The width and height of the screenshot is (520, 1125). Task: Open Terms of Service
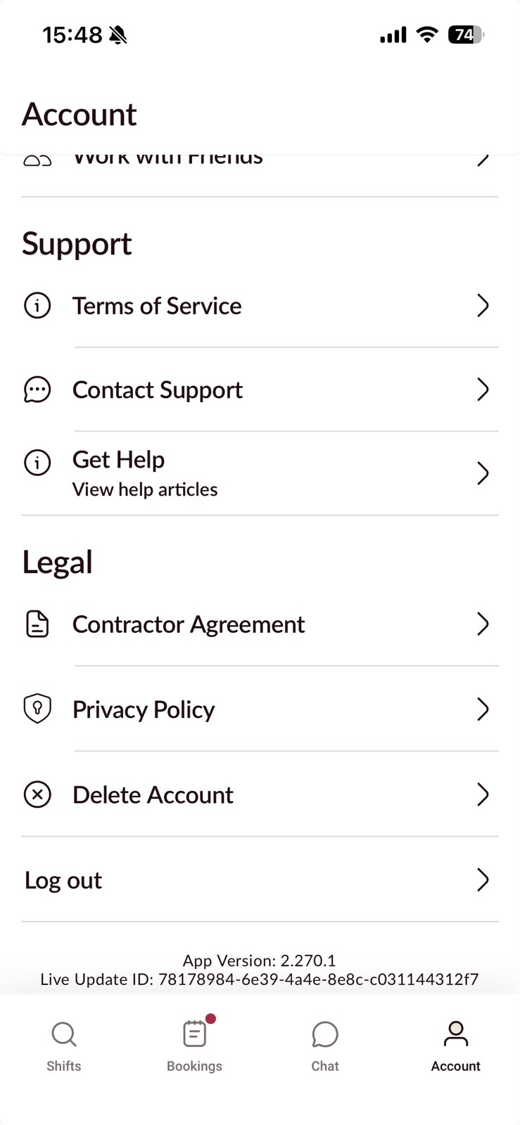pos(260,306)
